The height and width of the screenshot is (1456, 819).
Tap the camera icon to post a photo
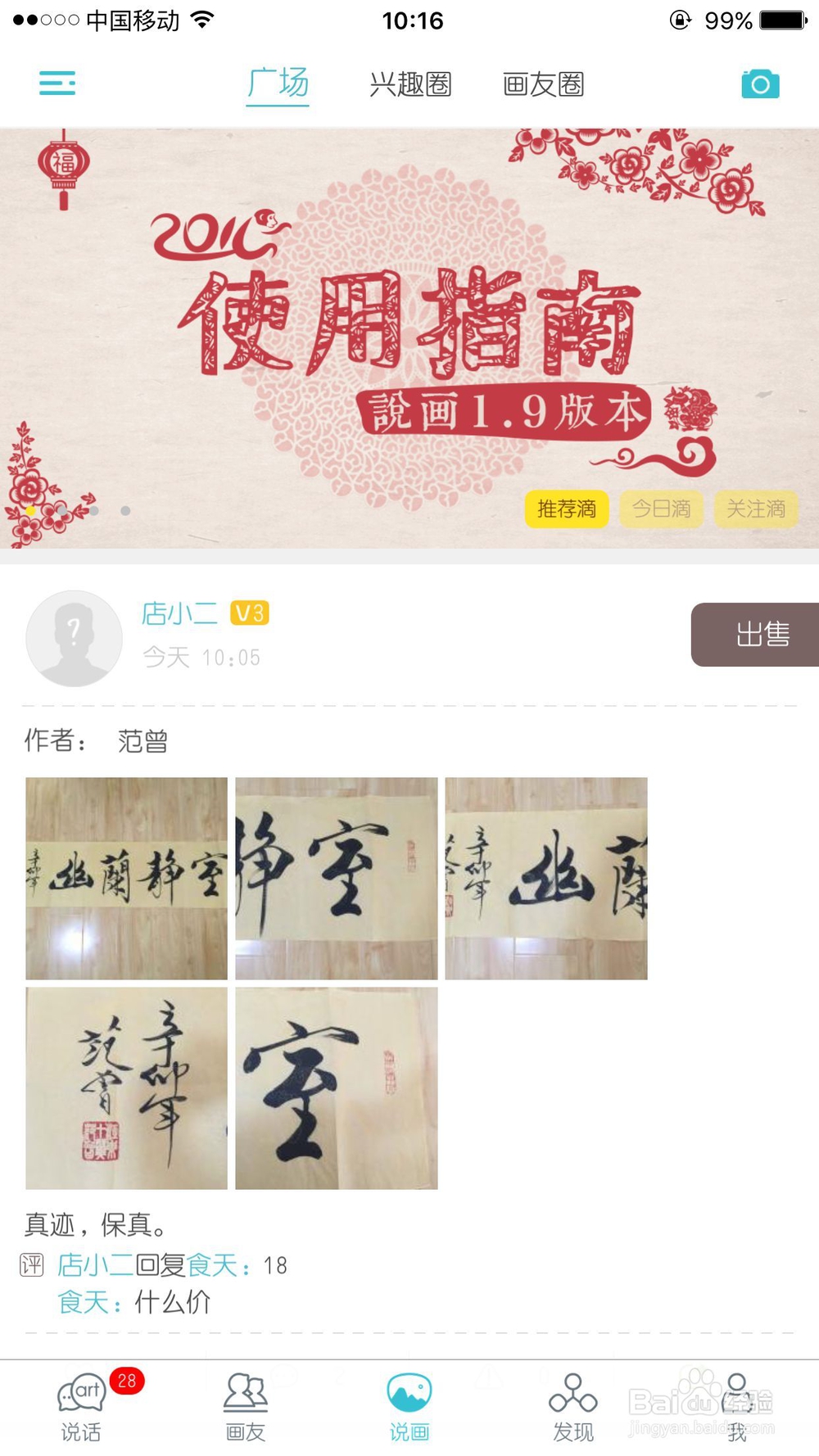(760, 83)
